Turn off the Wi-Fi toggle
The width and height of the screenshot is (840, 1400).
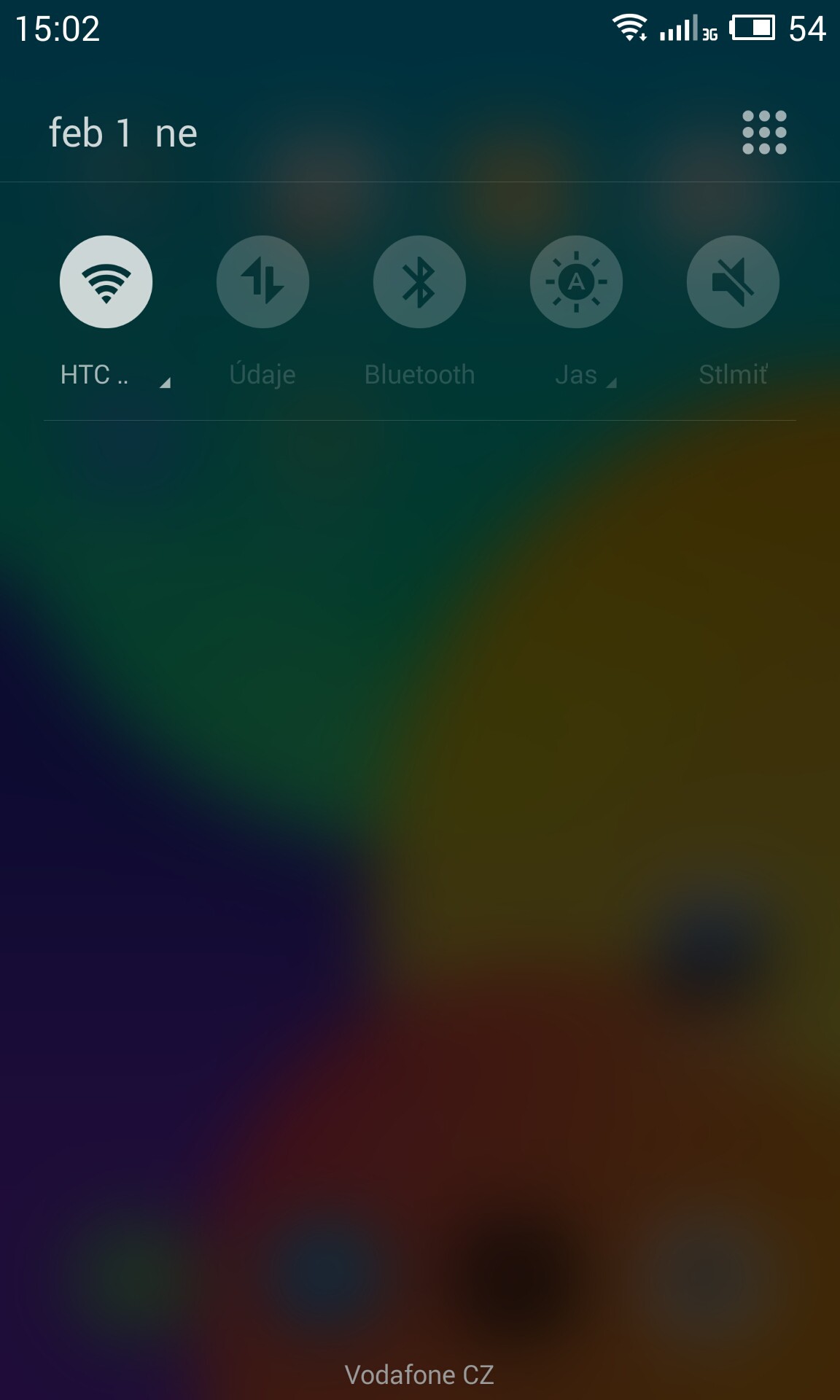click(106, 281)
